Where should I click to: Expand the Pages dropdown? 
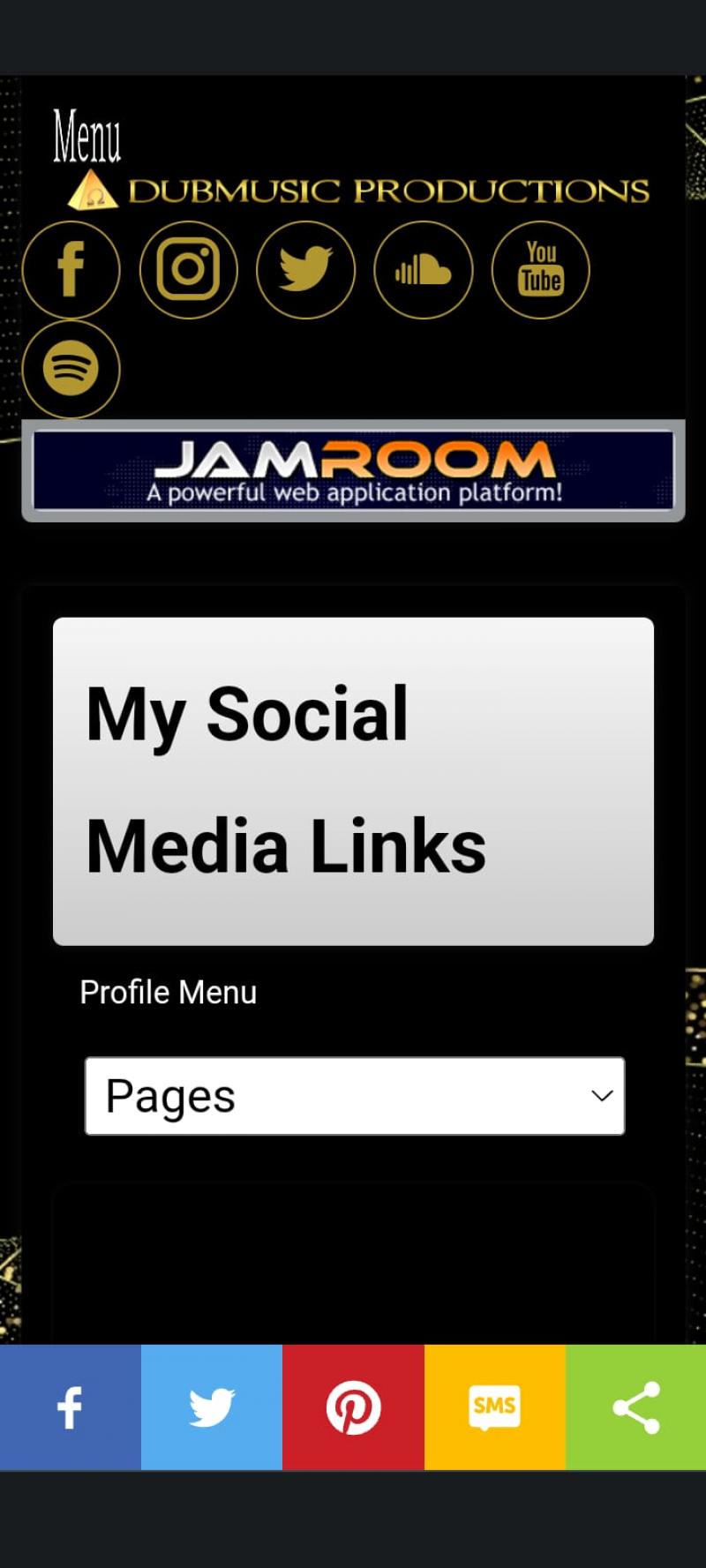(x=355, y=1096)
